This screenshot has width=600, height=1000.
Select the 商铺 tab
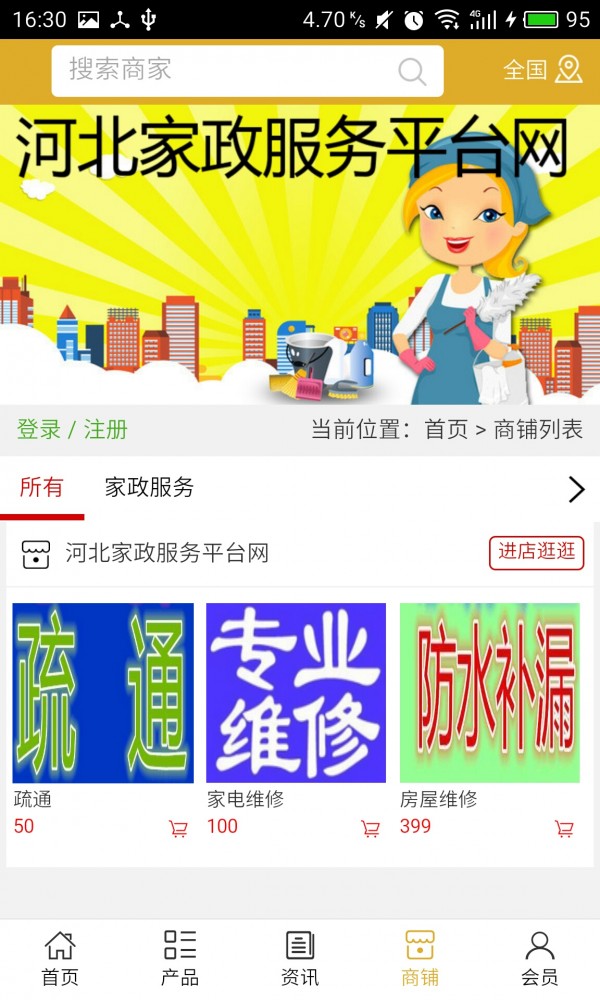(420, 958)
